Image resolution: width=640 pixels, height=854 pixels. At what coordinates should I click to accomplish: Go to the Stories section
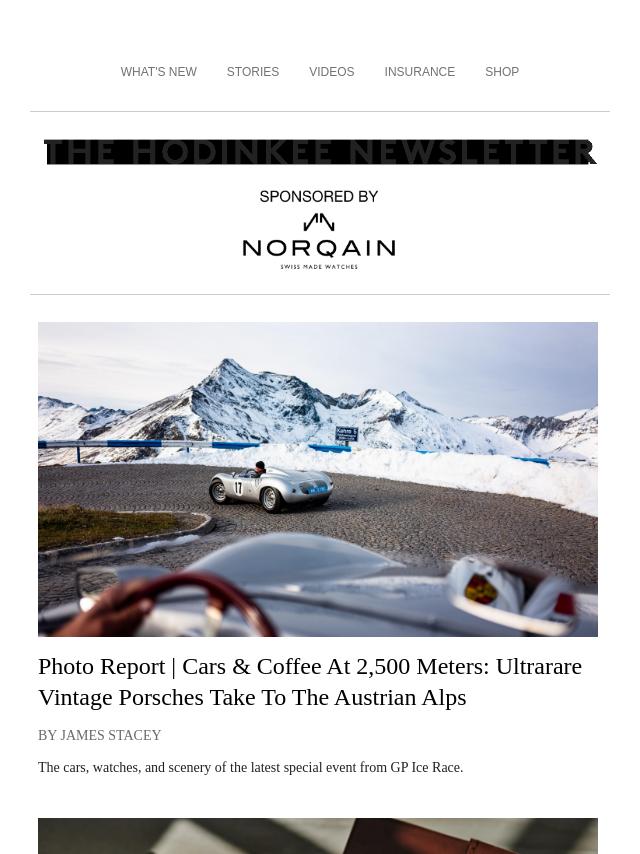252,72
